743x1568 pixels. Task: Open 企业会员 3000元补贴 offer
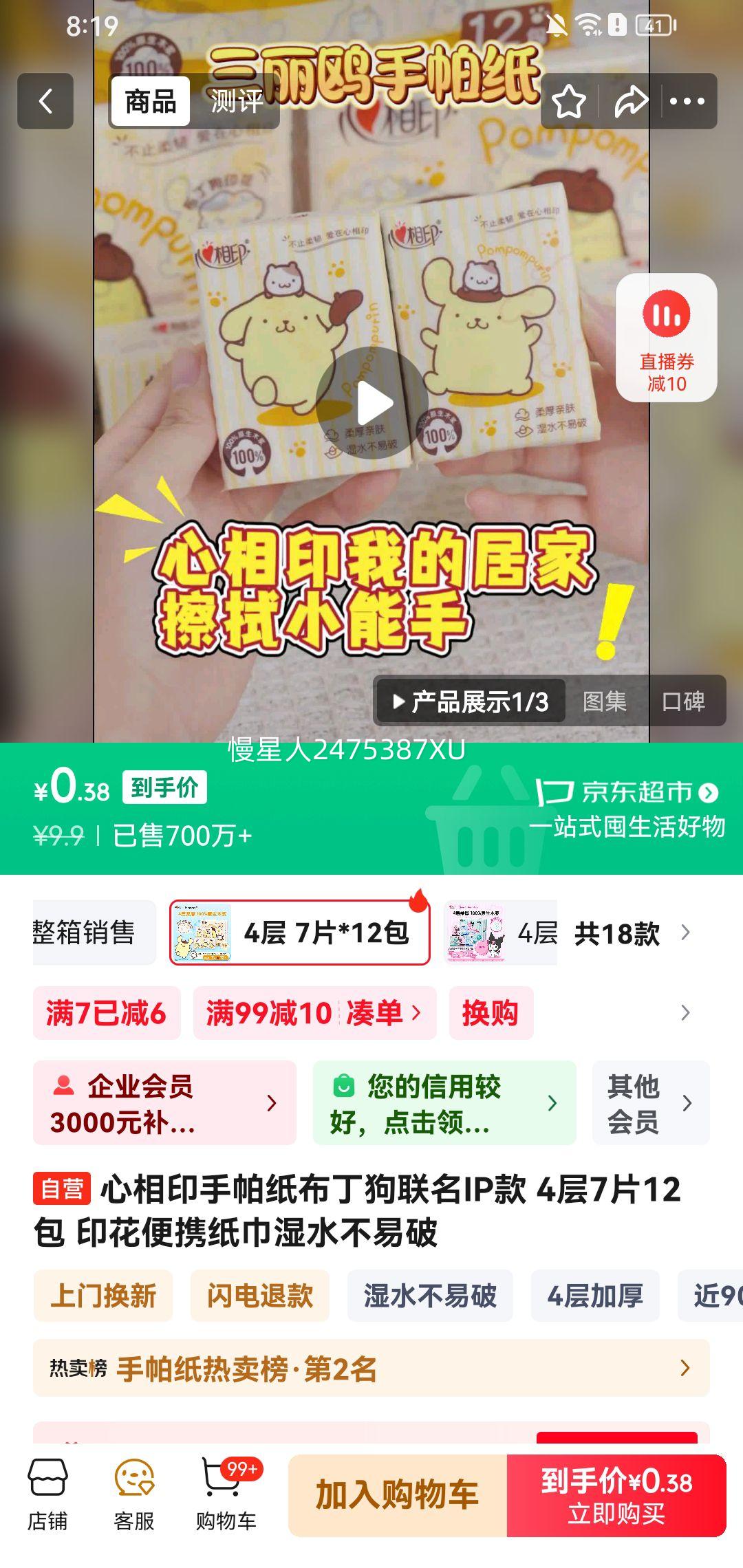(x=164, y=1103)
